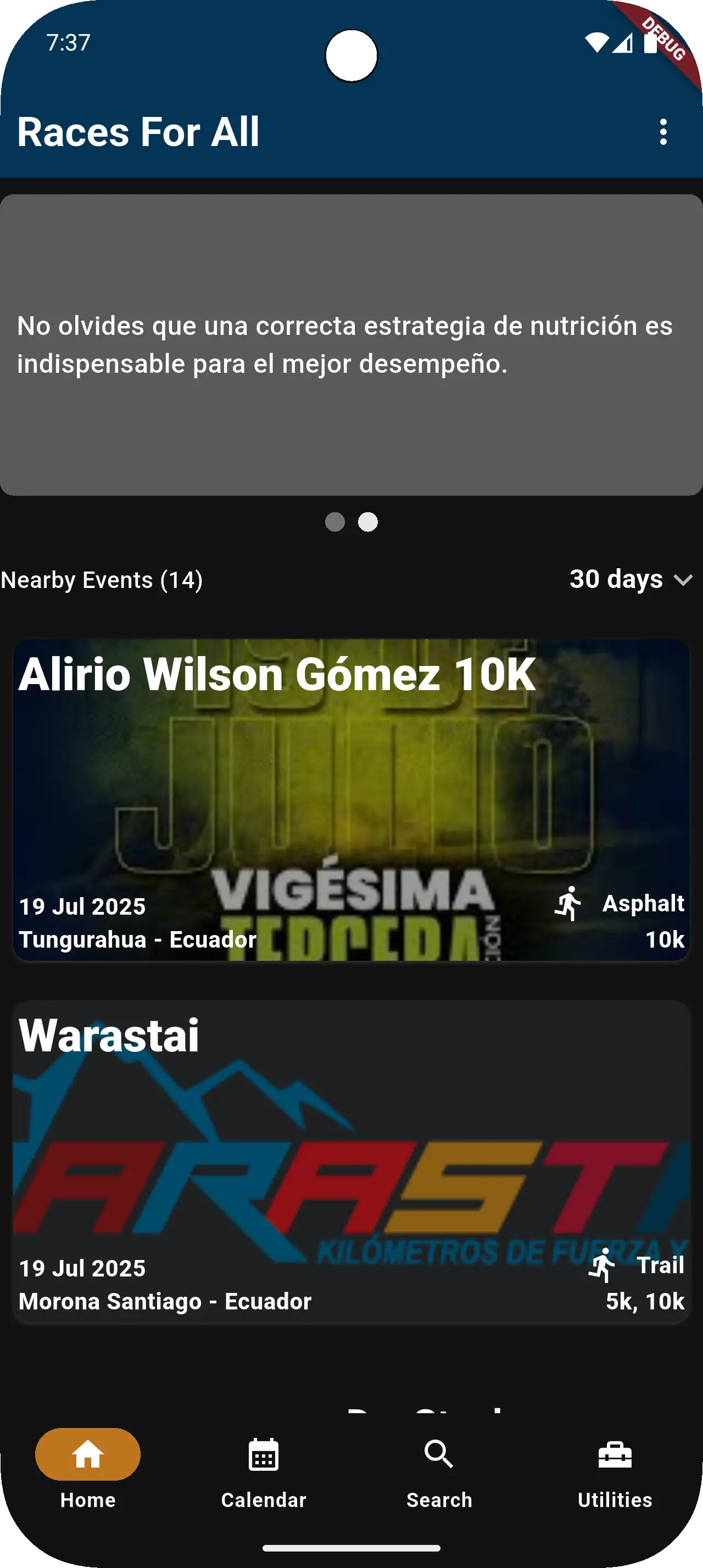
Task: Select the second carousel page dot
Action: pos(367,522)
